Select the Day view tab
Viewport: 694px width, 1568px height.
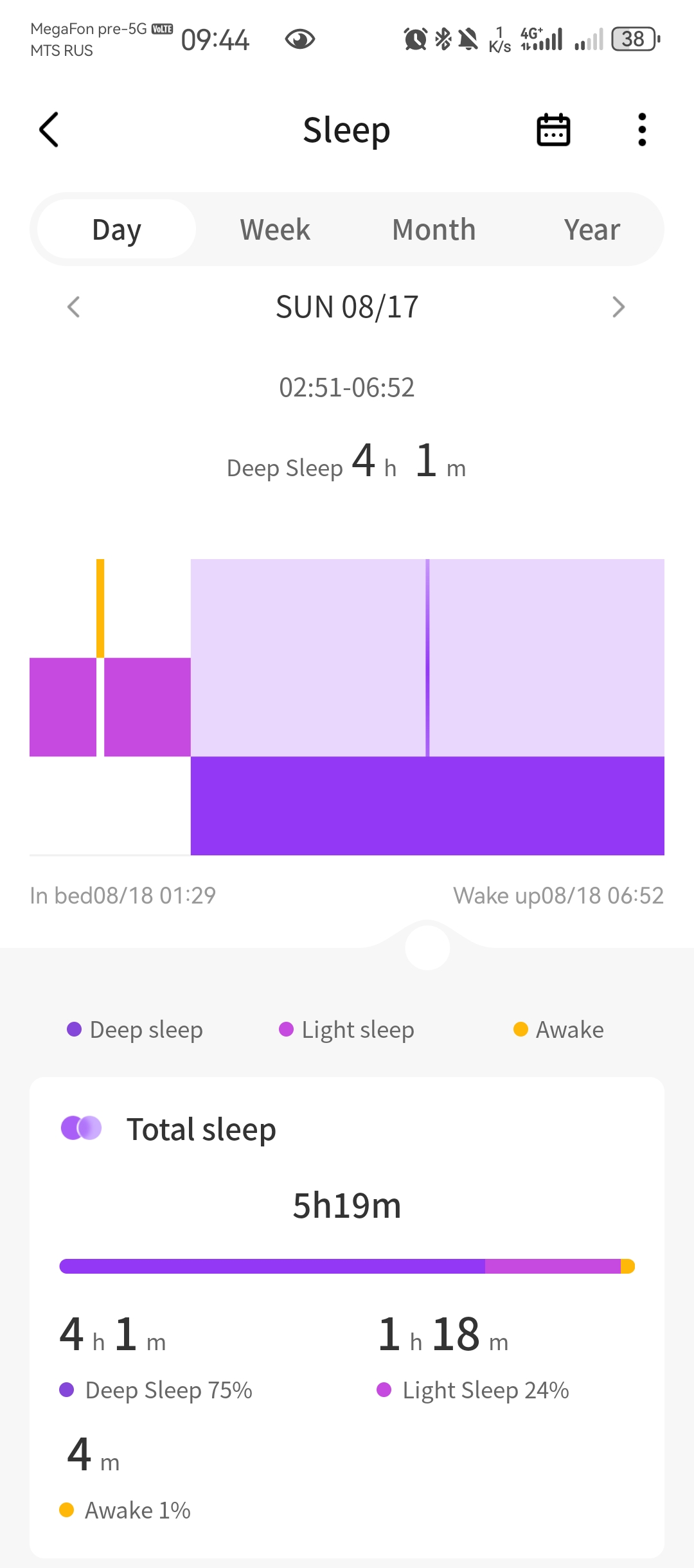click(x=116, y=229)
